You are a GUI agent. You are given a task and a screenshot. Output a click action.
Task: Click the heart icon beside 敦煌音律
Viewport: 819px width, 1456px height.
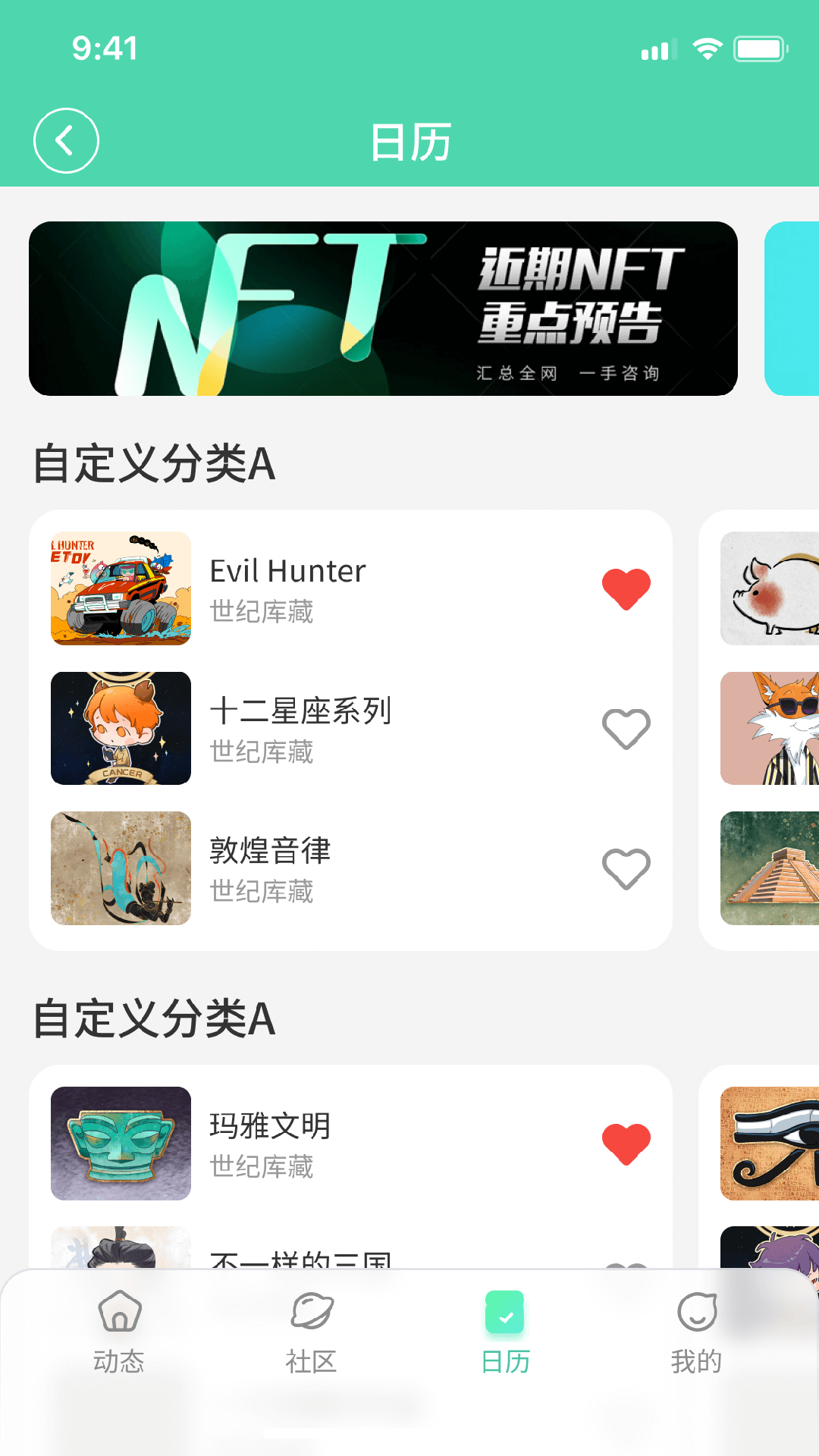(x=626, y=869)
